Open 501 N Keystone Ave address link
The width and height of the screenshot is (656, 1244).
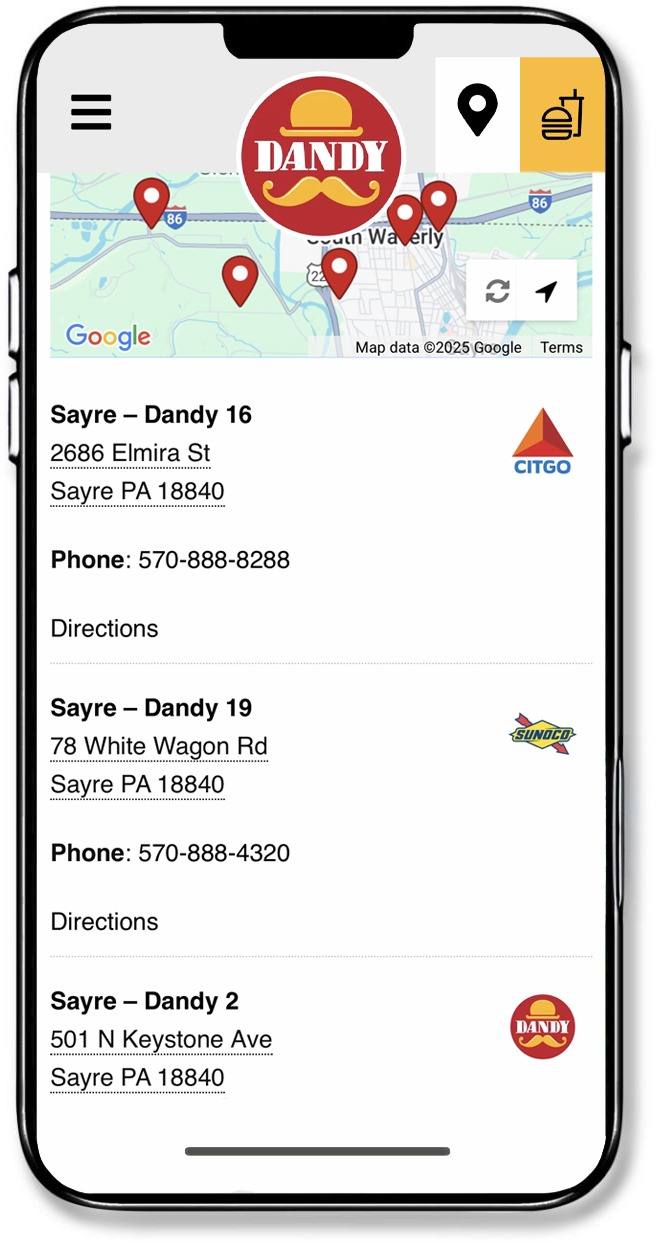tap(161, 1040)
